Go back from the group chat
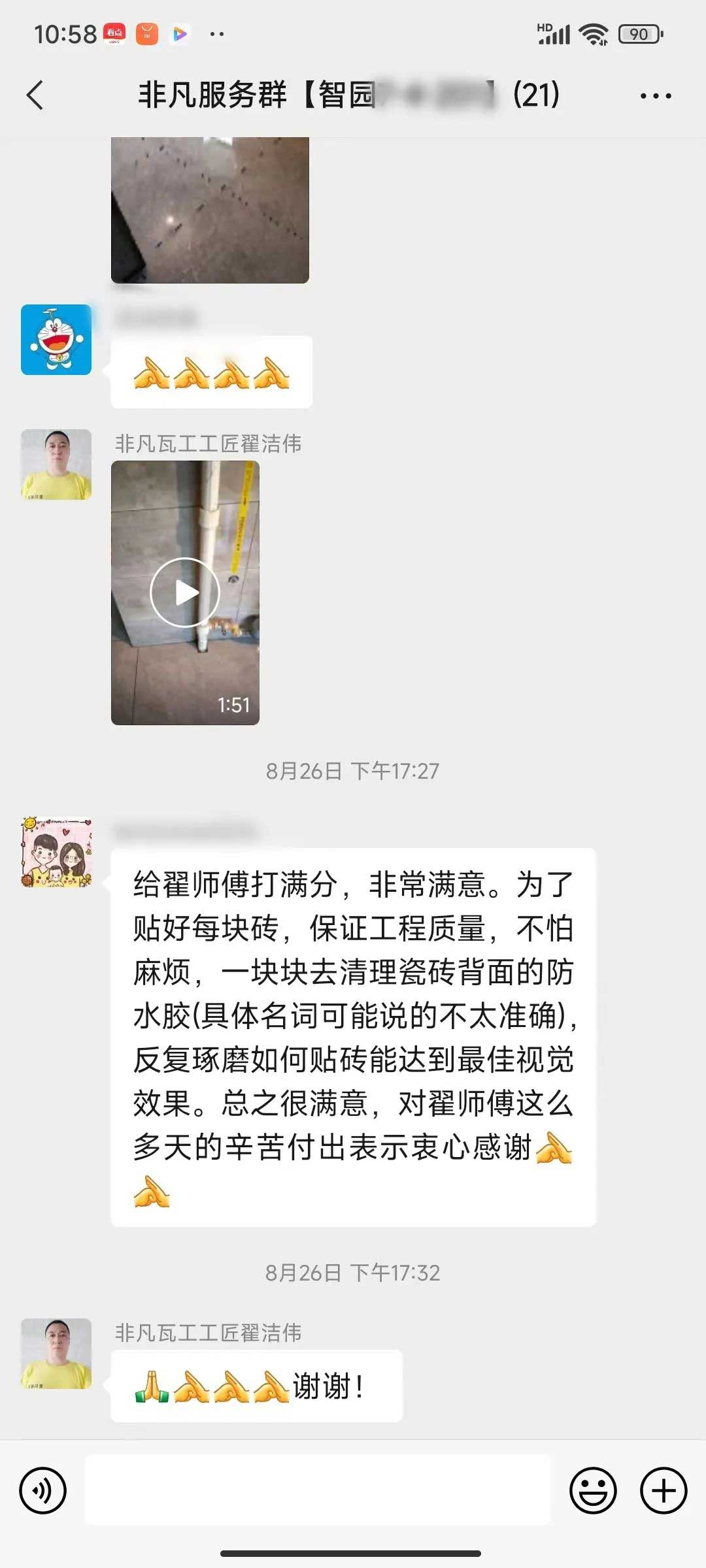This screenshot has width=706, height=1568. [x=36, y=95]
